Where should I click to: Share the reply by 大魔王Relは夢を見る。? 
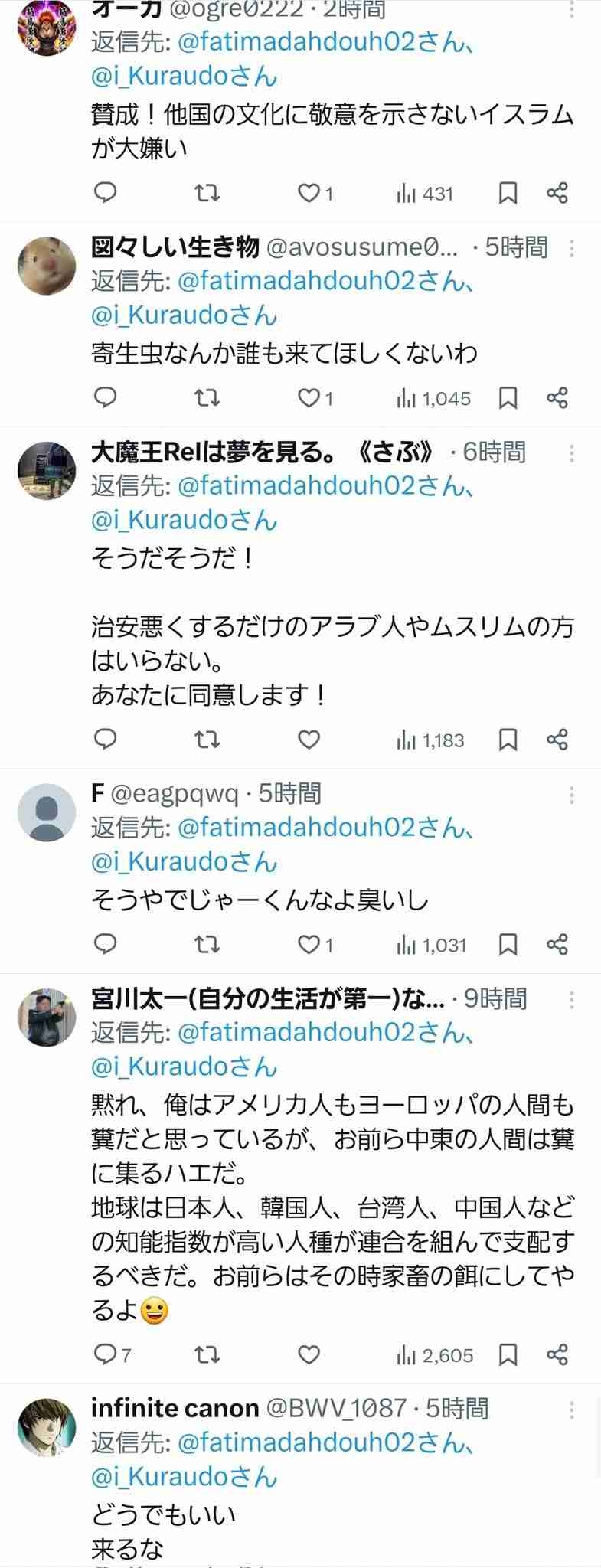pos(557,740)
